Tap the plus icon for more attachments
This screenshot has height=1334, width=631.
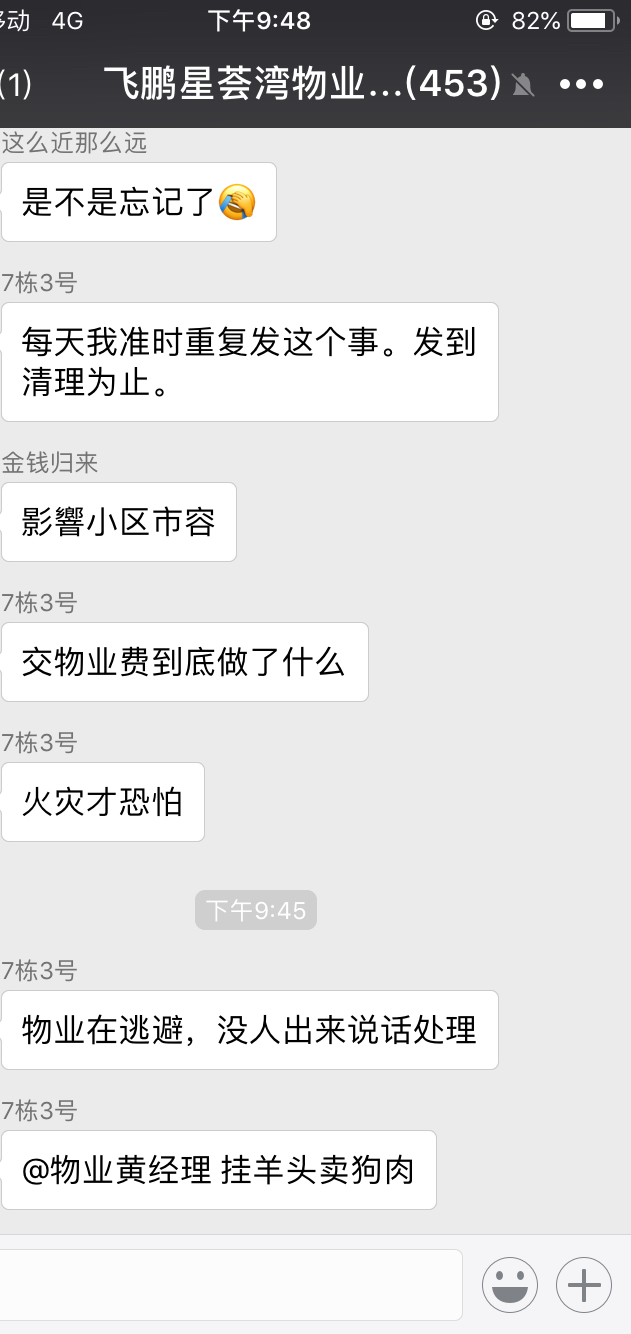(584, 1284)
